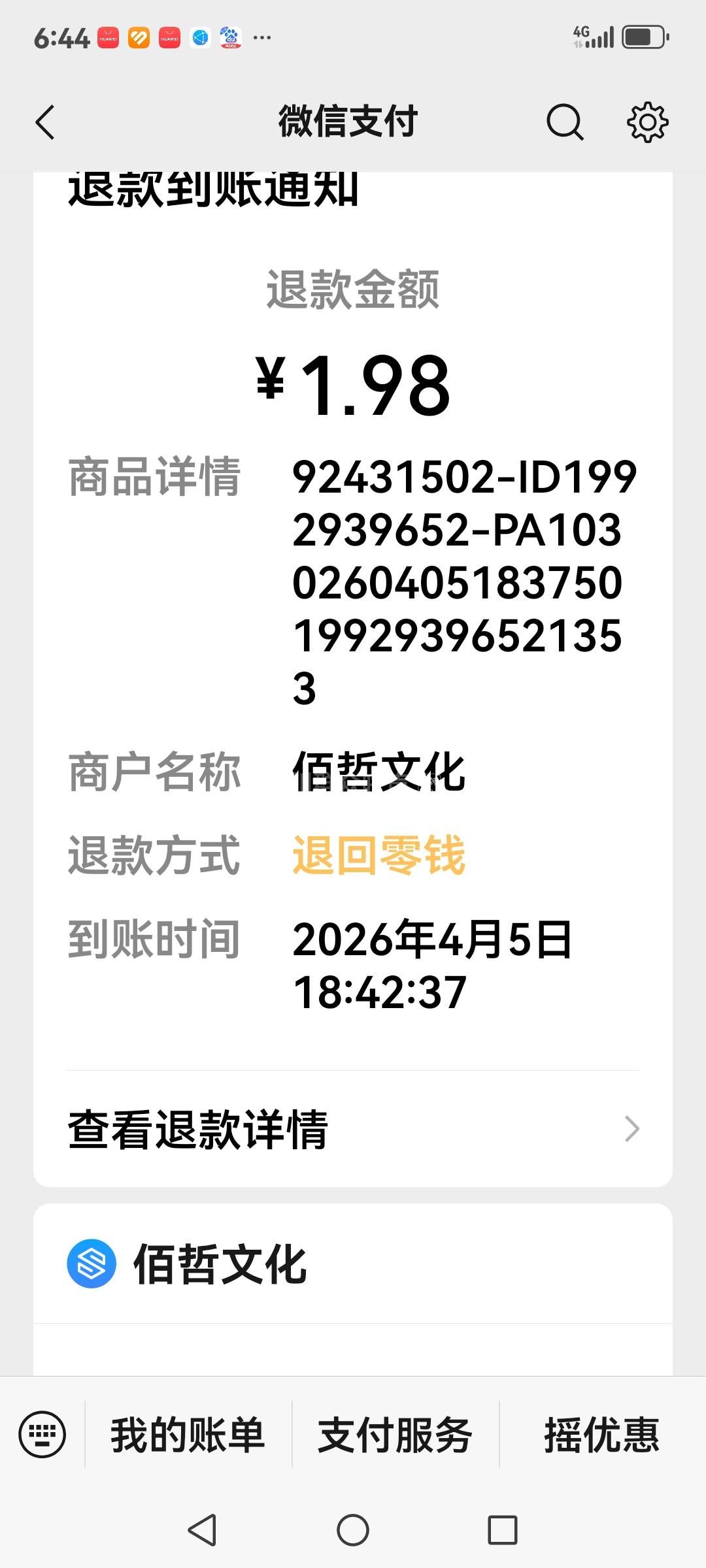The width and height of the screenshot is (706, 1568).
Task: Switch to keyboard input mode
Action: tap(42, 1435)
